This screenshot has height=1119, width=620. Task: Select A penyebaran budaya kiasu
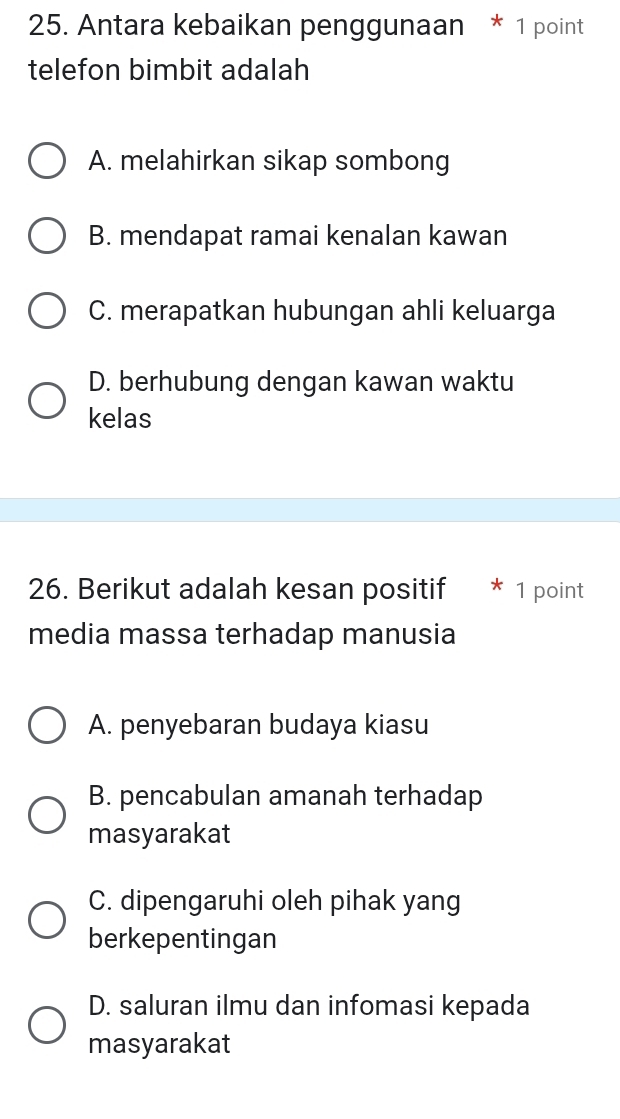pyautogui.click(x=47, y=726)
